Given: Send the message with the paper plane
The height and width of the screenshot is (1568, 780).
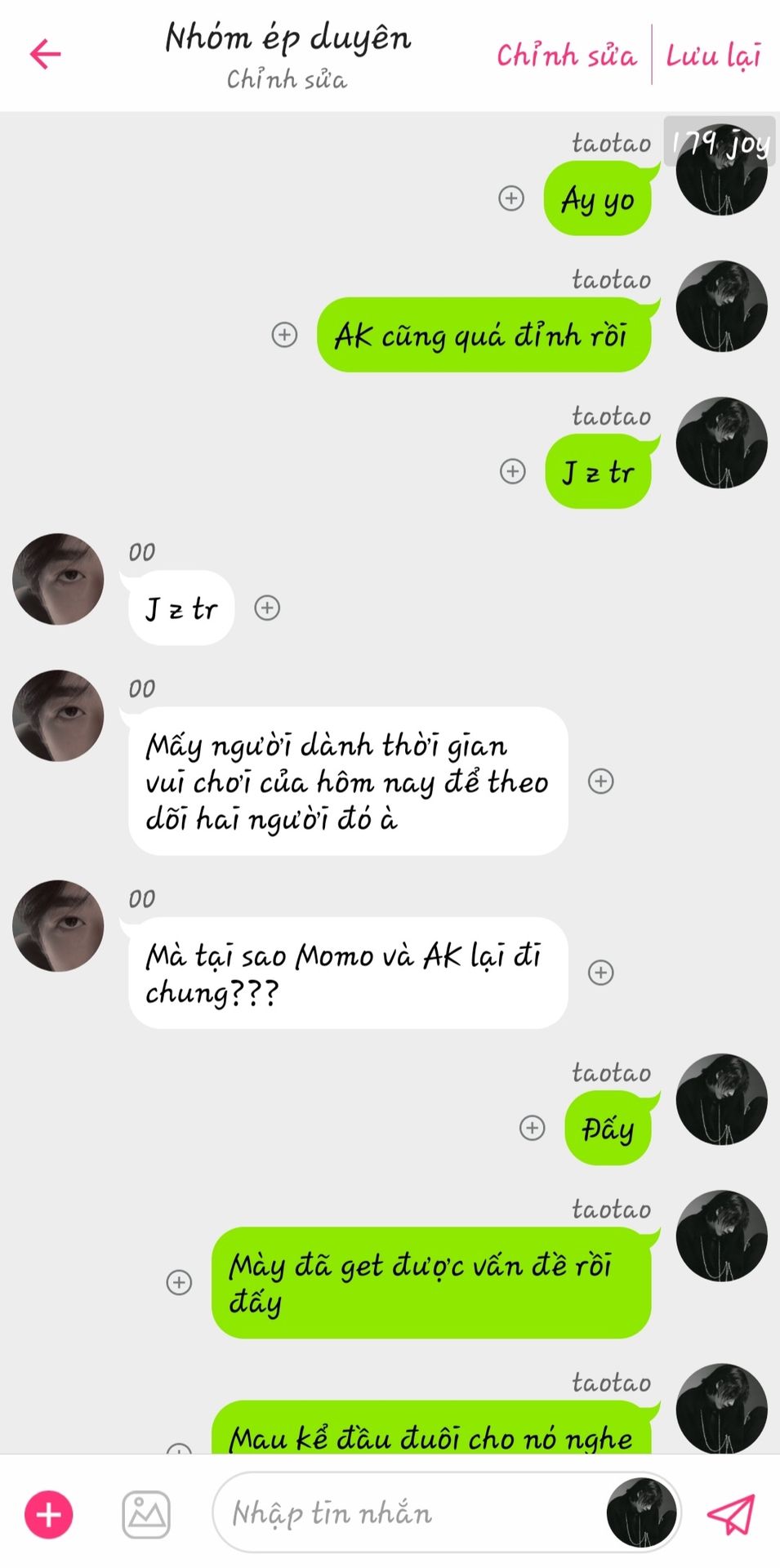Looking at the screenshot, I should [730, 1514].
